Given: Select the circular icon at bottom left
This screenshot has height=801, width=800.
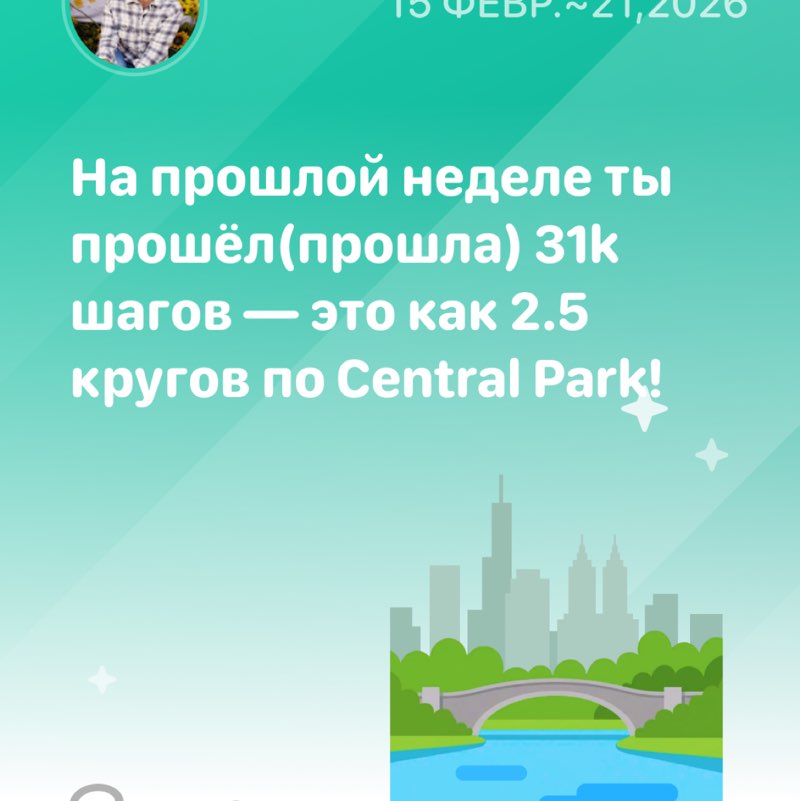Looking at the screenshot, I should [95, 793].
